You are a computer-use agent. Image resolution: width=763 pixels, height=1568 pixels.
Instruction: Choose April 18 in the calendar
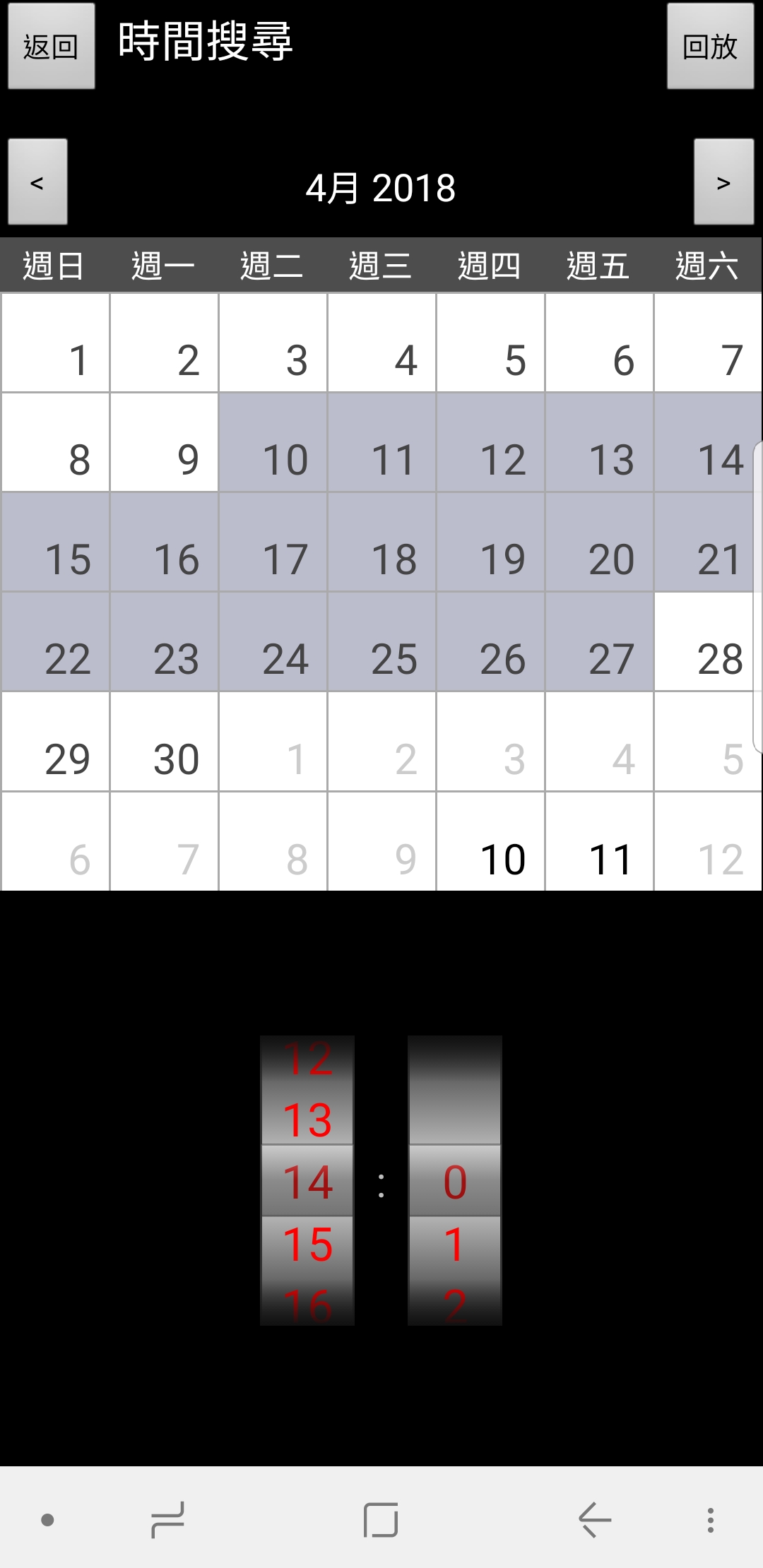pos(382,542)
